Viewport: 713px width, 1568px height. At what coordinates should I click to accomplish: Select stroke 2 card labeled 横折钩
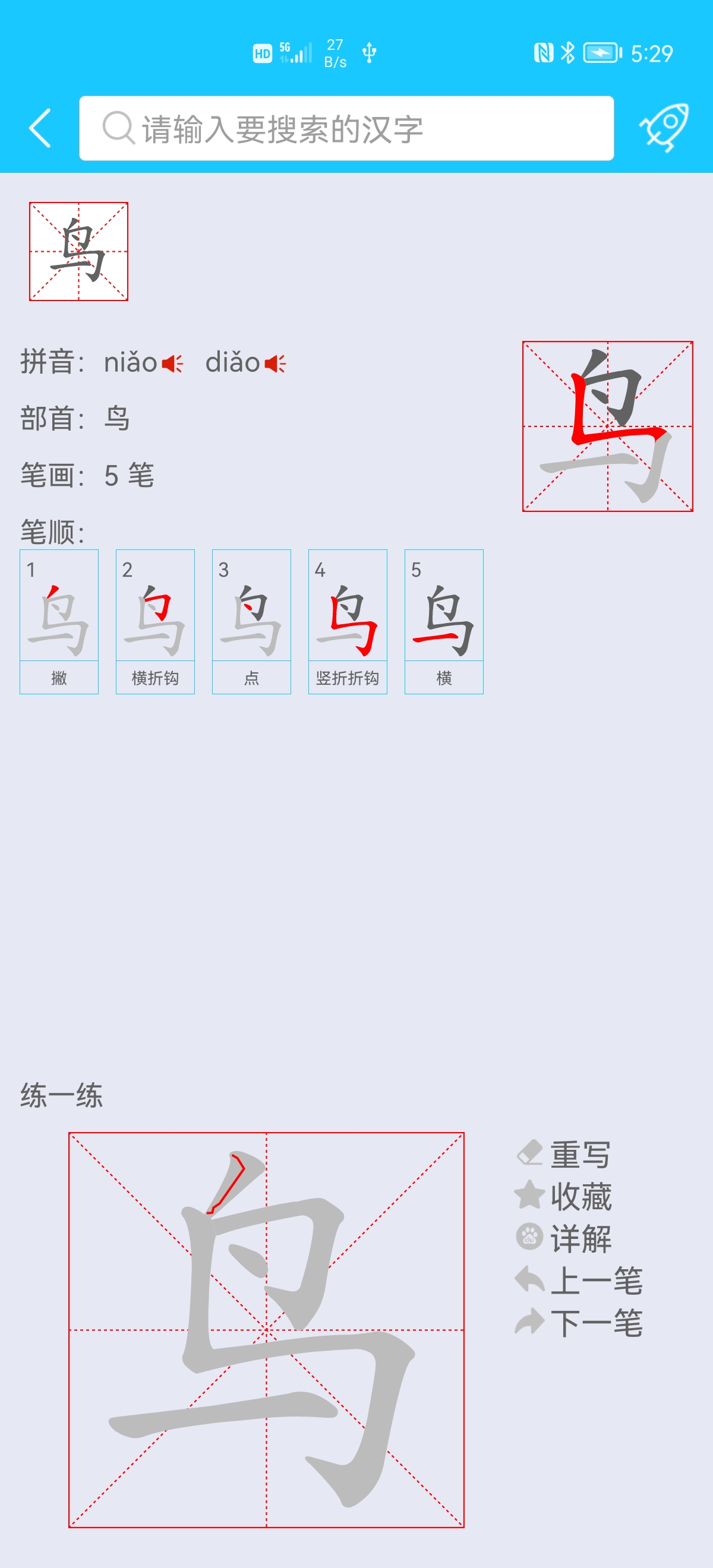coord(155,621)
